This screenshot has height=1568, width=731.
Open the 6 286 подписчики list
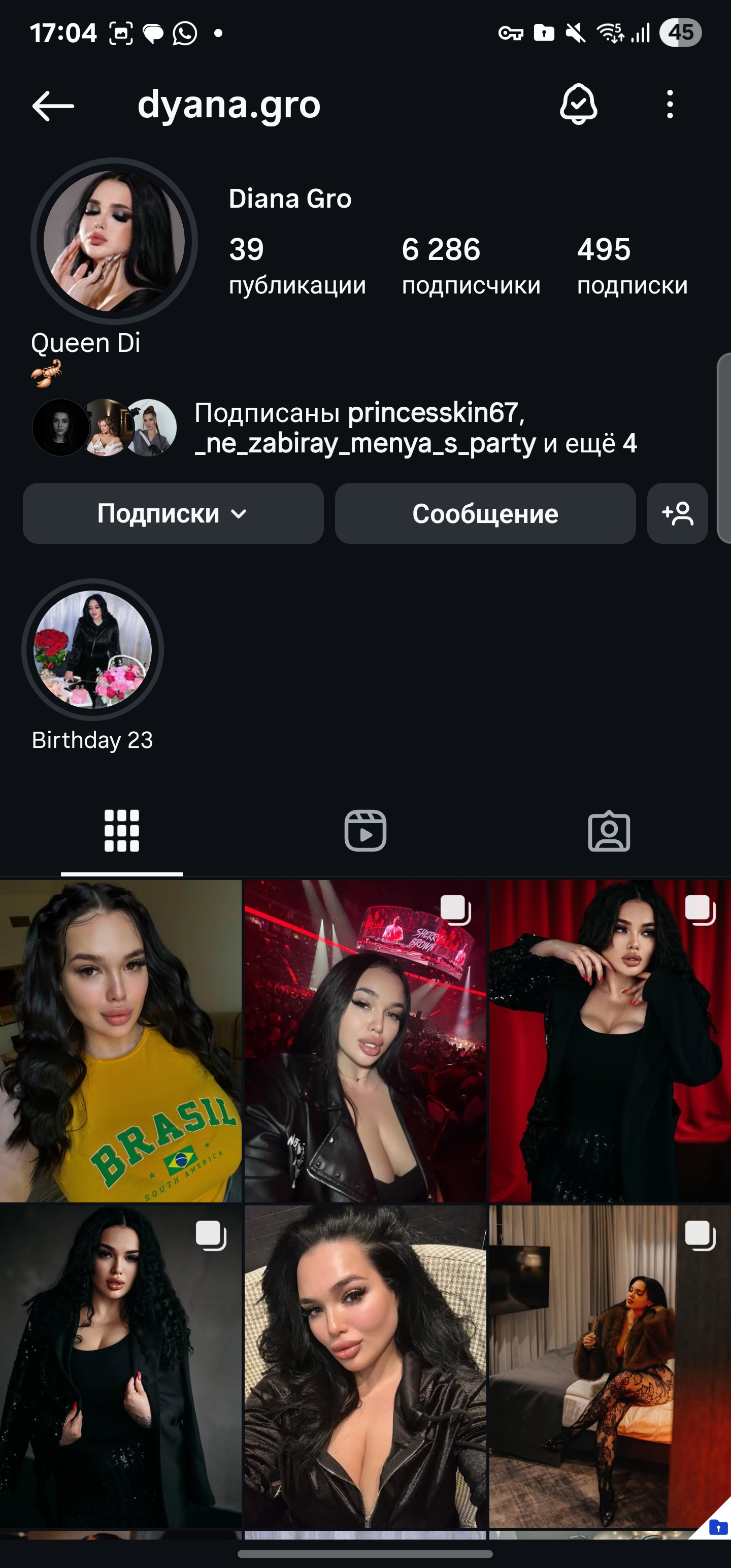pyautogui.click(x=471, y=266)
